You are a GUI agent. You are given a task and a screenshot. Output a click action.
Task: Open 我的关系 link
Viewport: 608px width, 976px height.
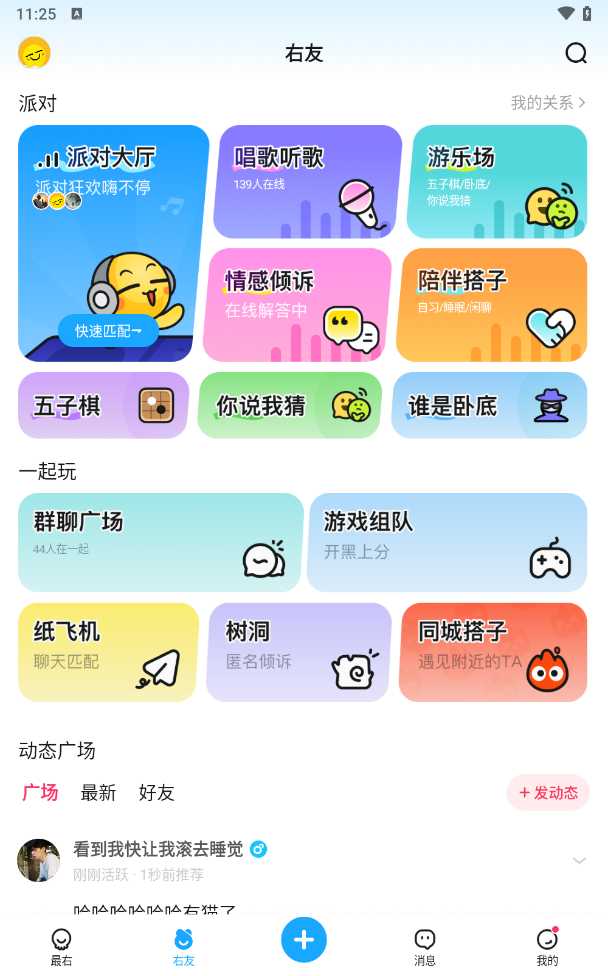[548, 103]
